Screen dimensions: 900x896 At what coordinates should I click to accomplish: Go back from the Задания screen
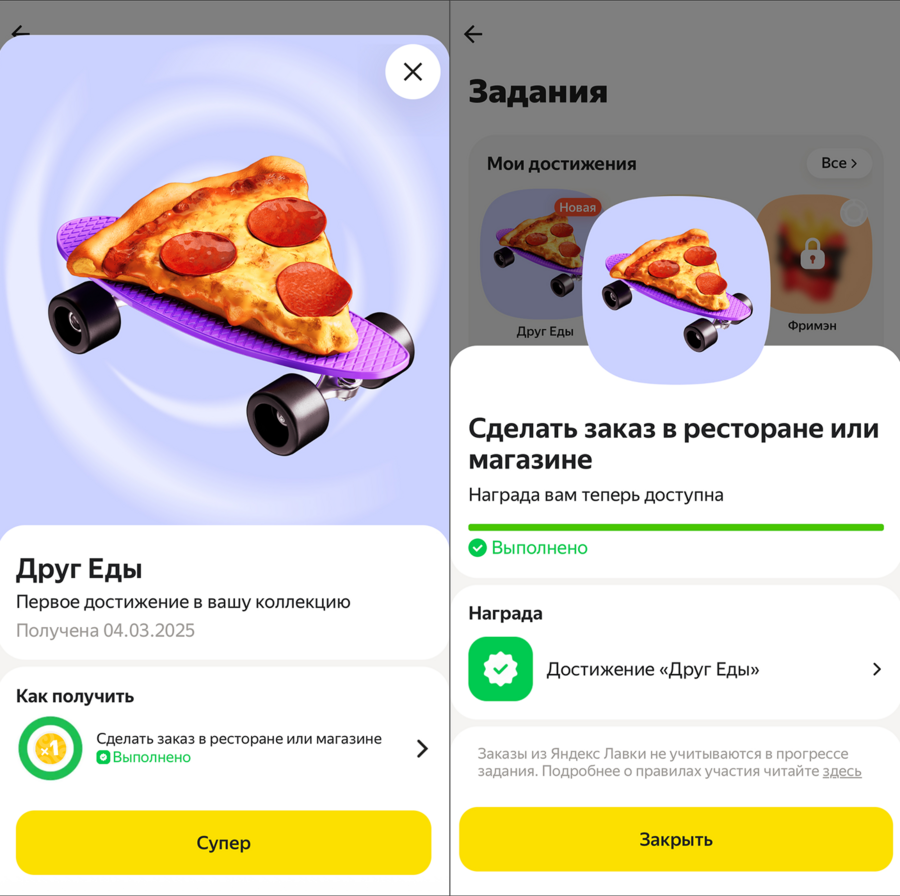pos(473,35)
